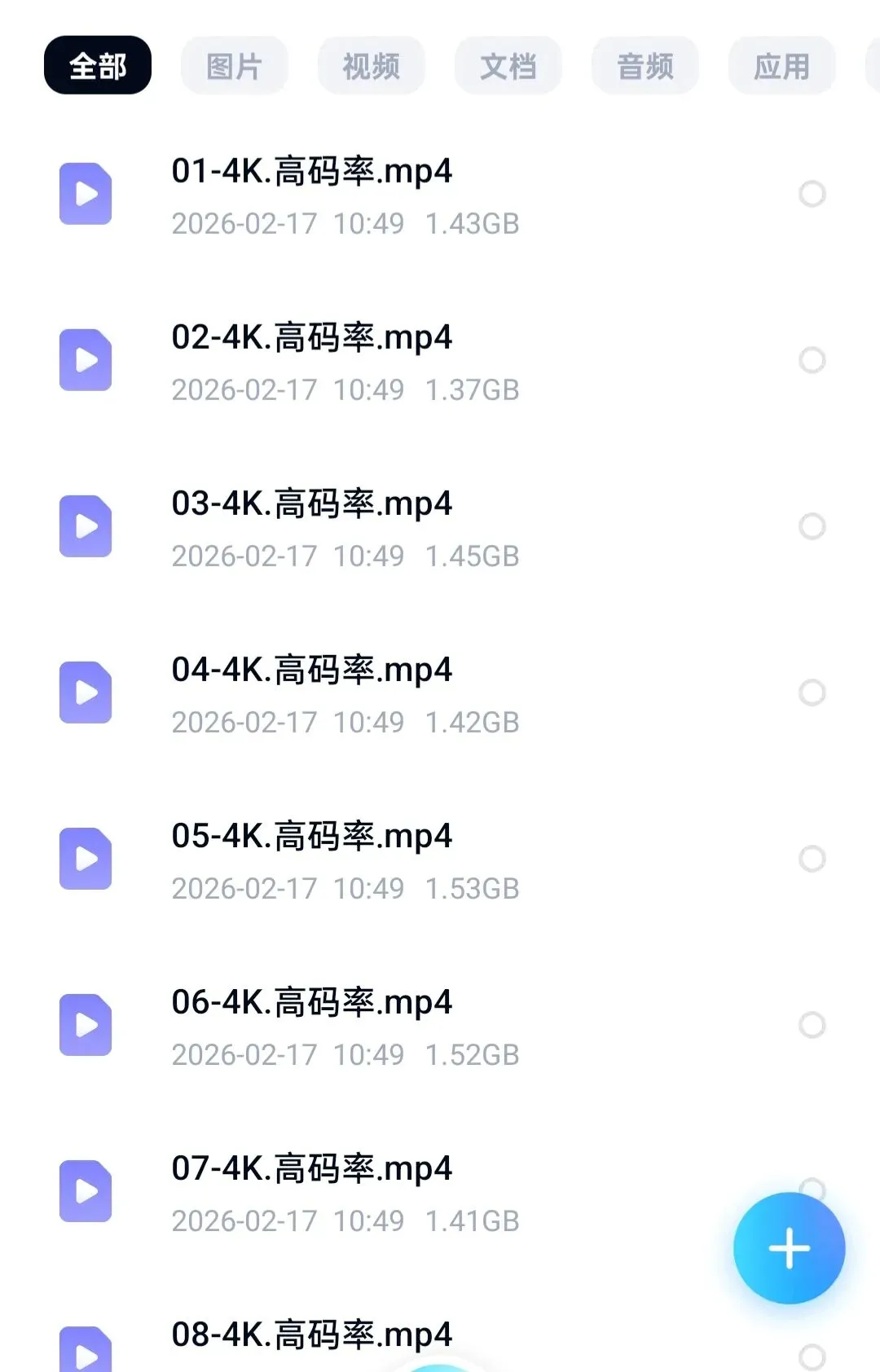Tick the selection circle for 02-4K.高码率.mp4
This screenshot has width=880, height=1372.
click(812, 360)
